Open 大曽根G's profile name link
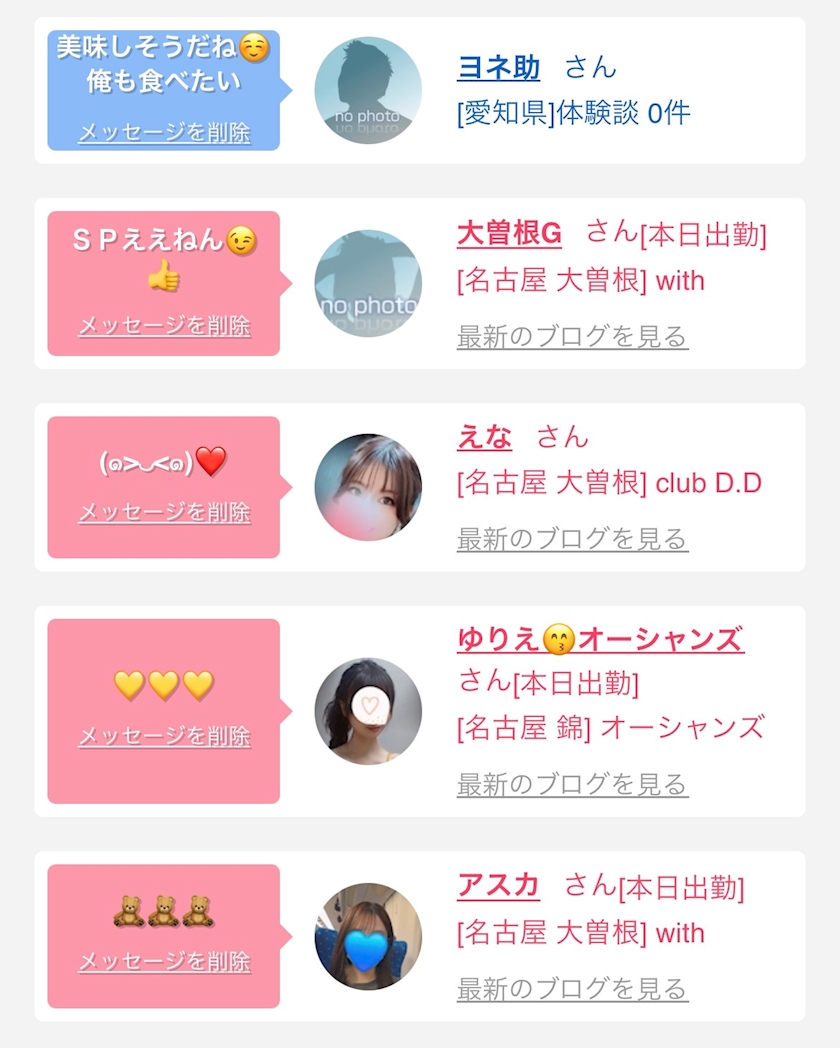840x1048 pixels. (x=509, y=233)
